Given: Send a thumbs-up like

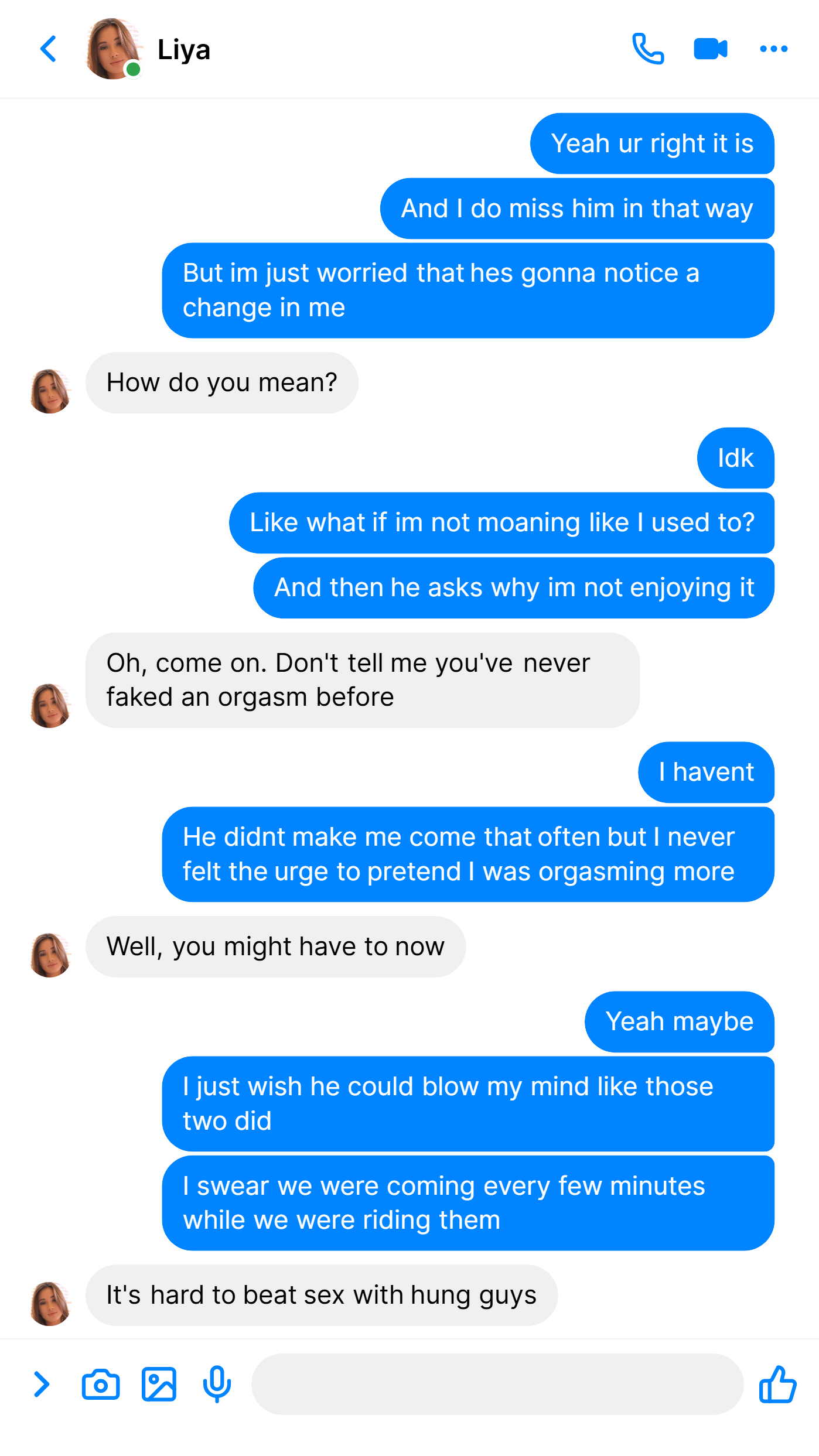Looking at the screenshot, I should [777, 1384].
